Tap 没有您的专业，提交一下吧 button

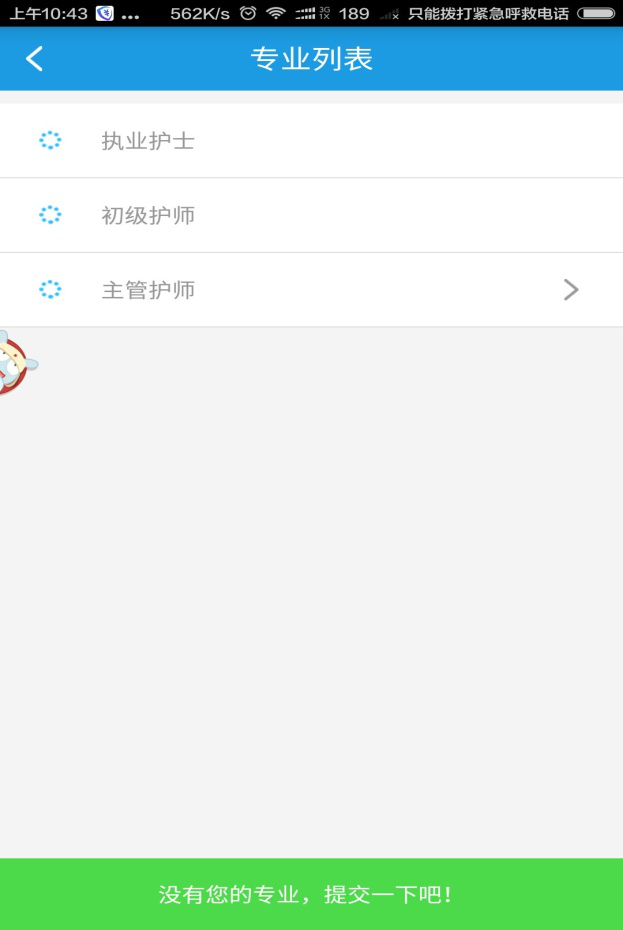click(311, 894)
